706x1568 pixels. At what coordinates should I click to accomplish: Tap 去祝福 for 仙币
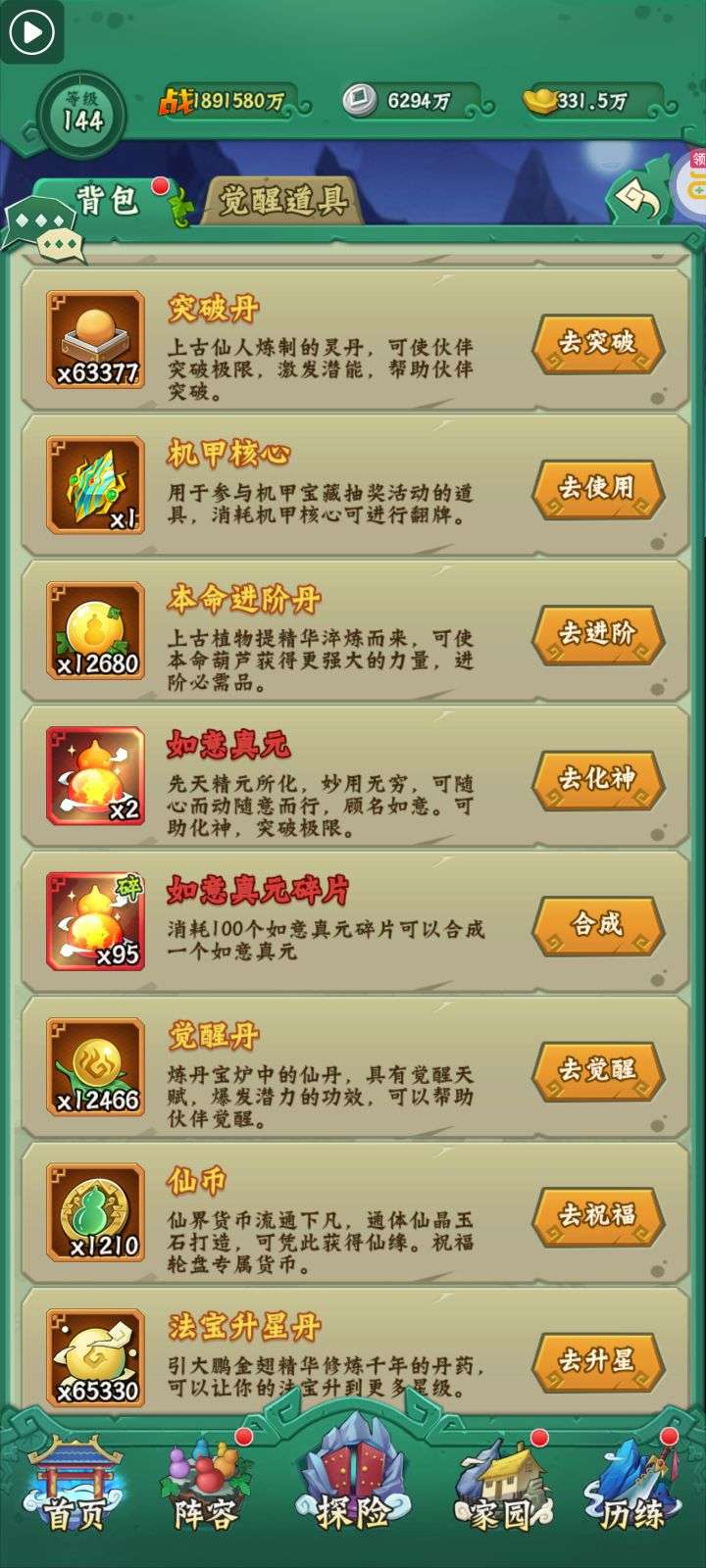coord(597,1215)
